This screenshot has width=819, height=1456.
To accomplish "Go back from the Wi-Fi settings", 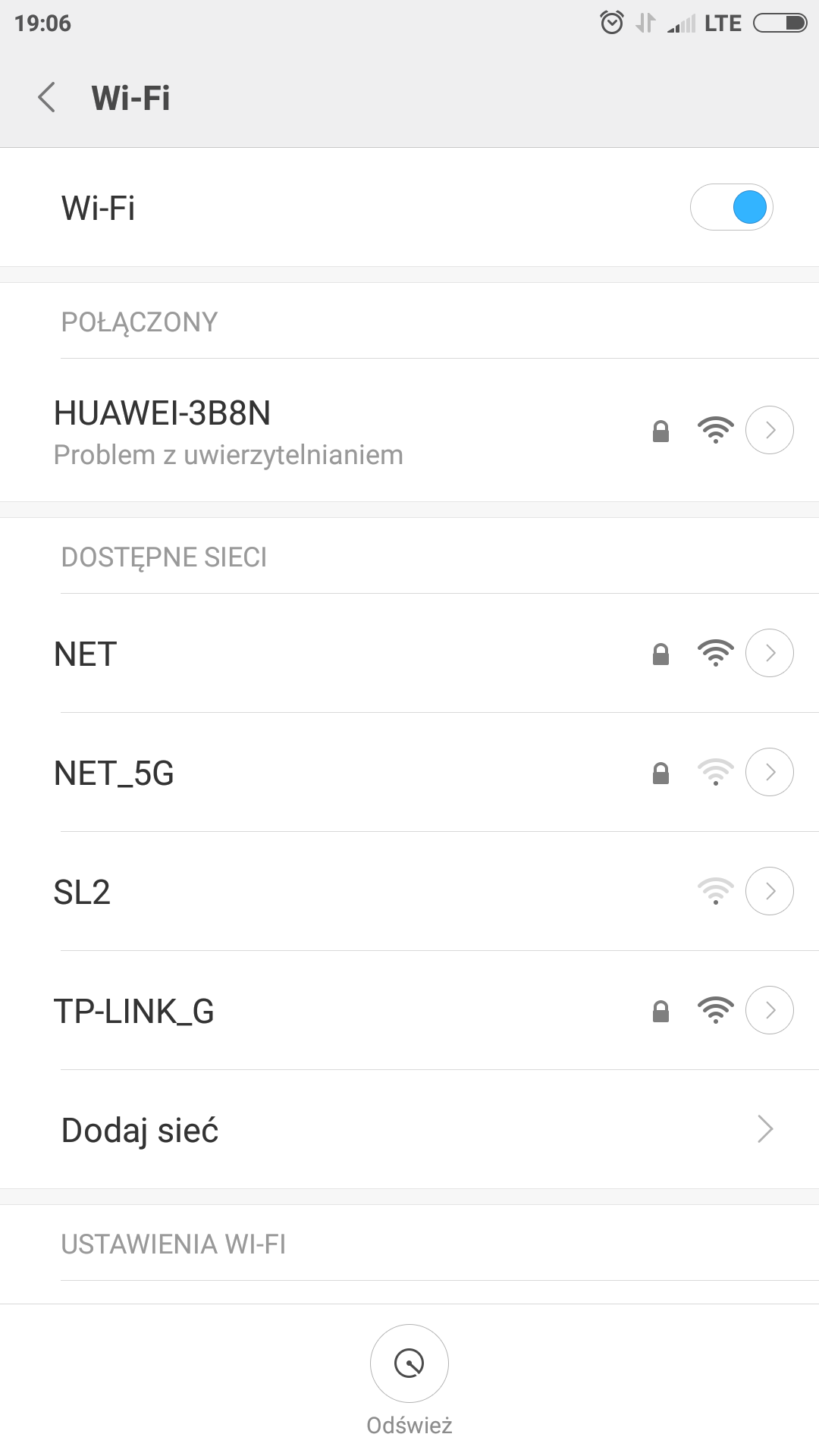I will (47, 98).
